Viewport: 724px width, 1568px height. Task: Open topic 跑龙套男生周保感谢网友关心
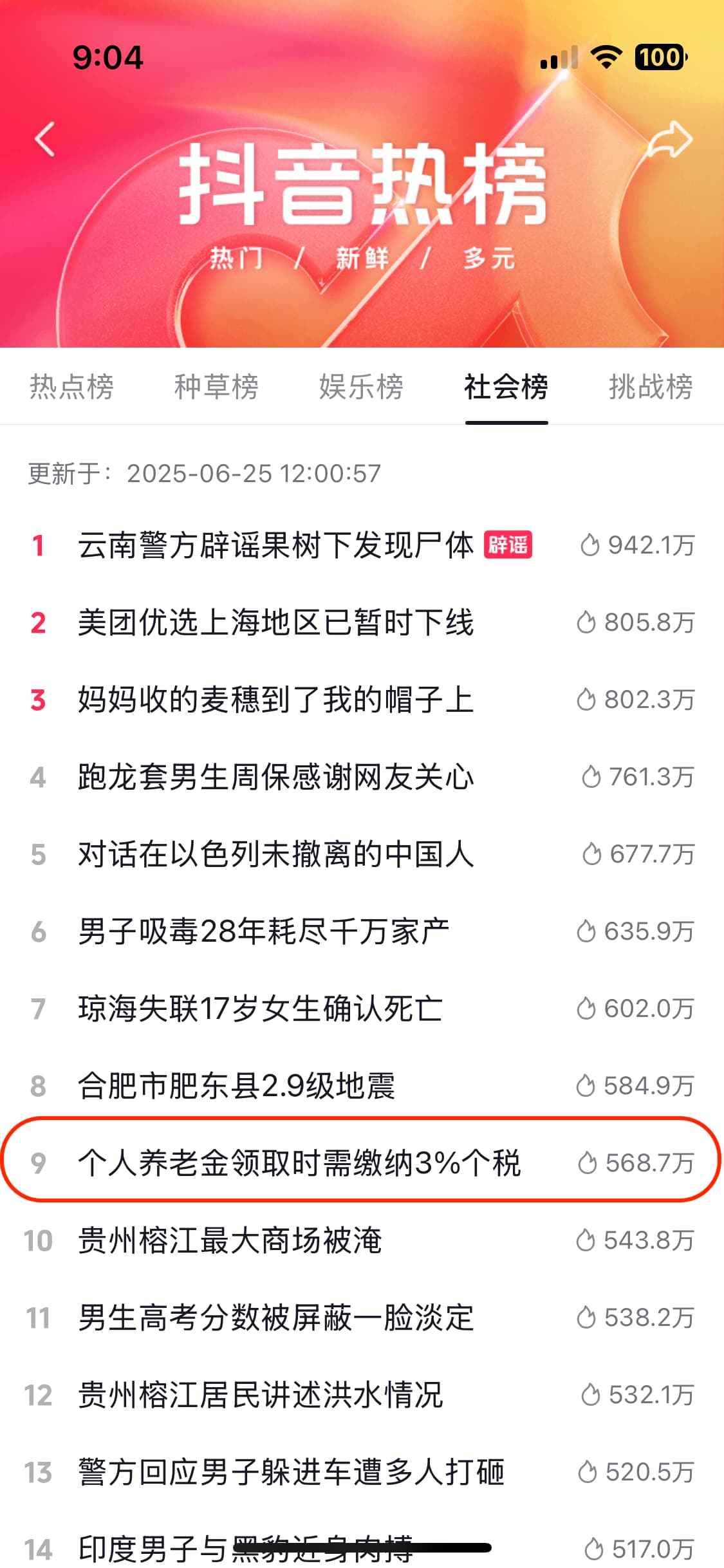click(275, 777)
